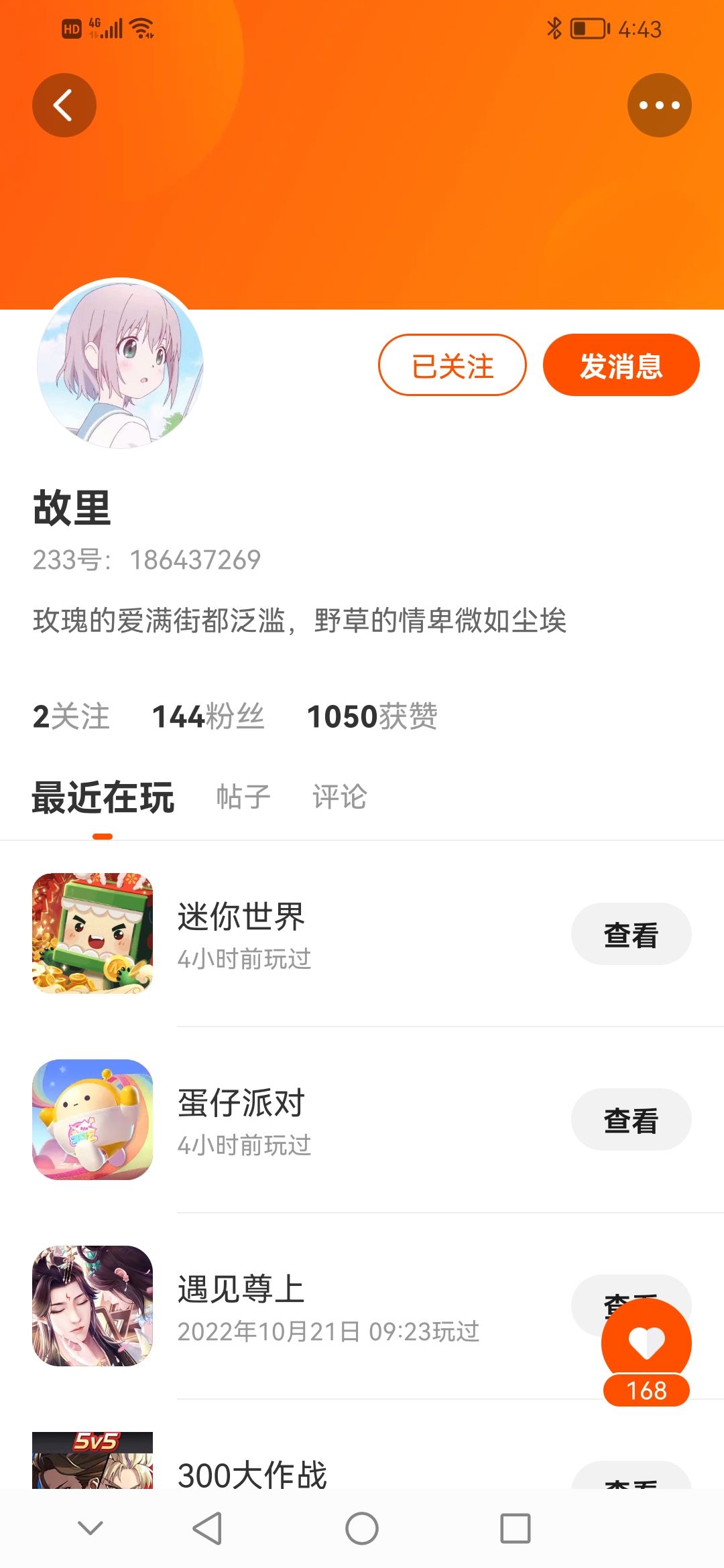View 故里's profile avatar
This screenshot has height=1568, width=724.
point(121,364)
